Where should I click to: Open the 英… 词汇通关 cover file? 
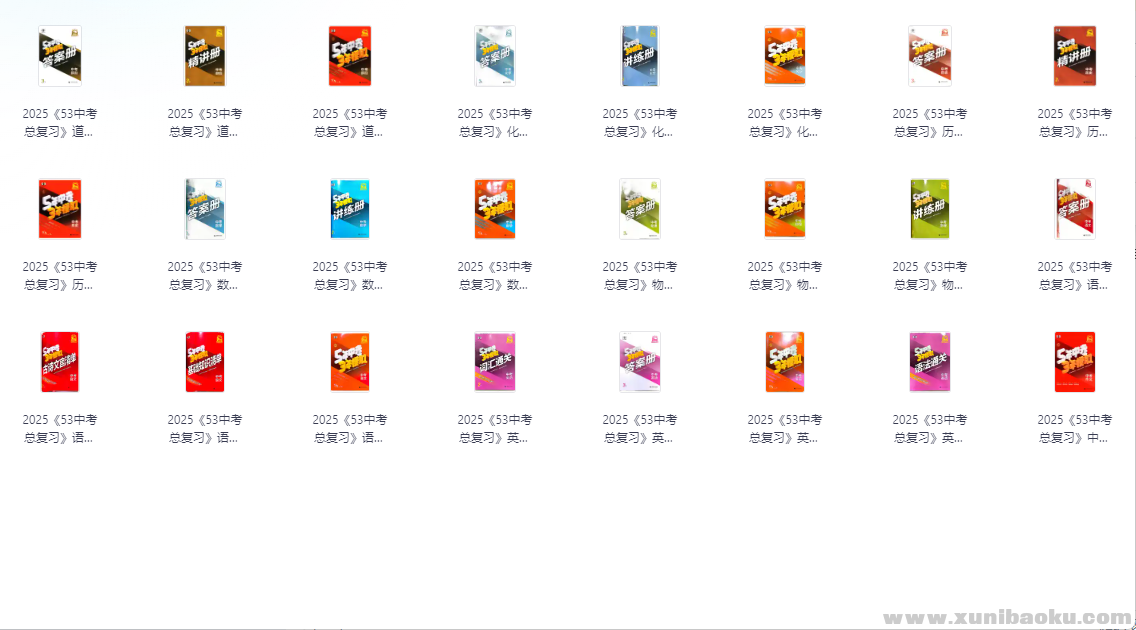(495, 362)
